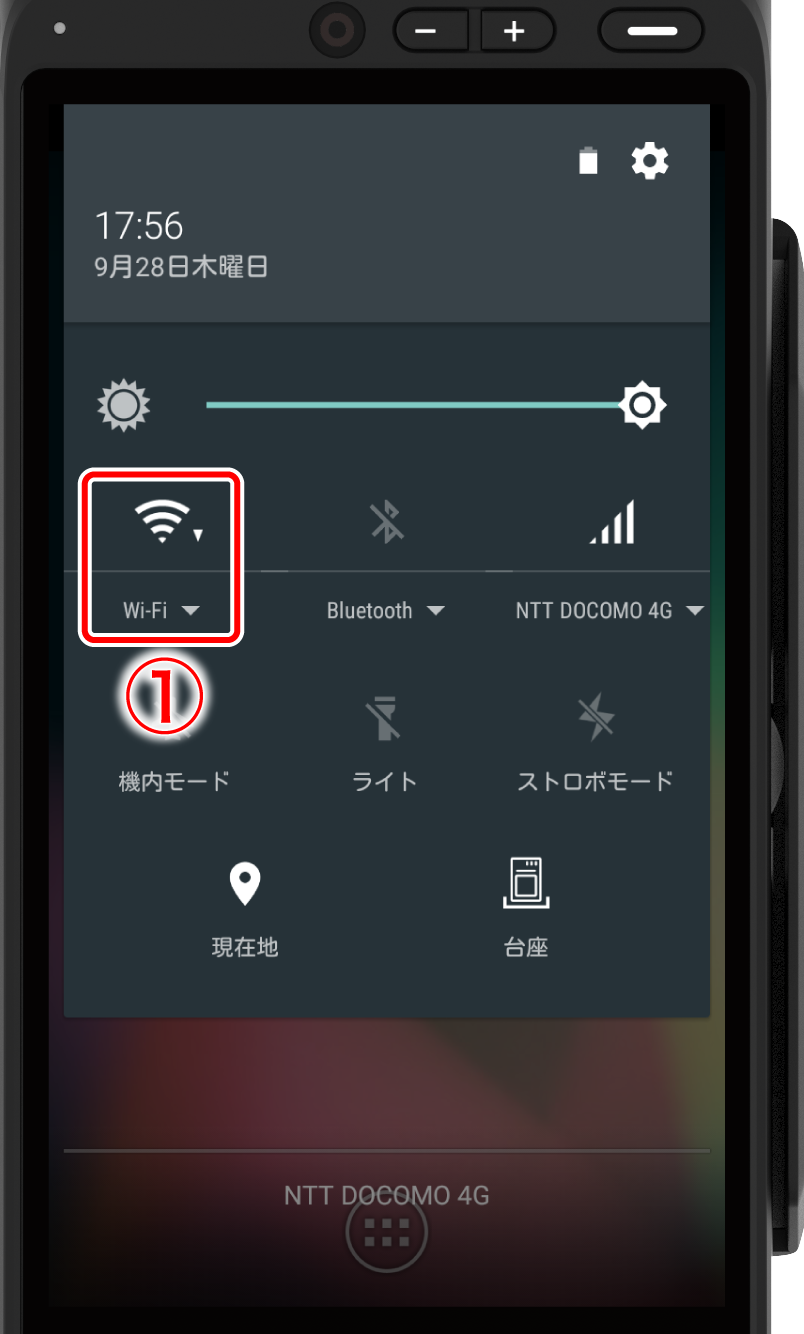This screenshot has height=1334, width=804.
Task: Toggle 現在地 location tile
Action: 244,905
